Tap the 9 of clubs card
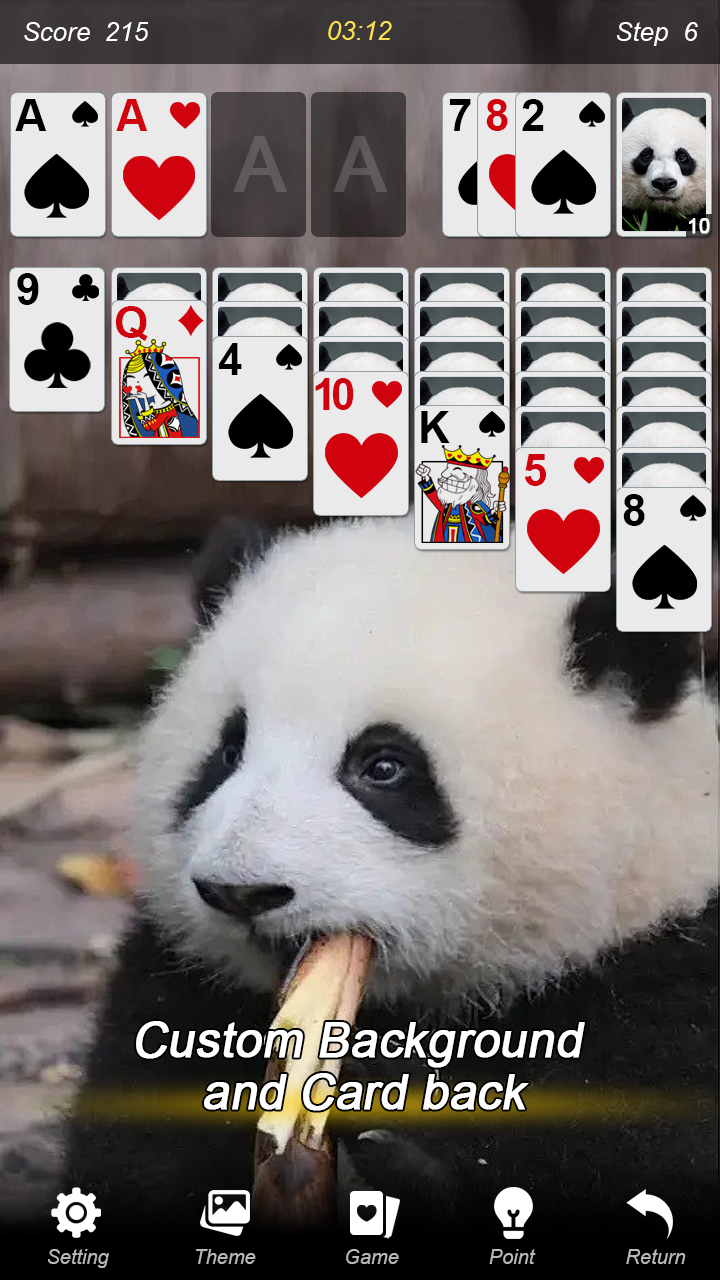 (x=57, y=340)
